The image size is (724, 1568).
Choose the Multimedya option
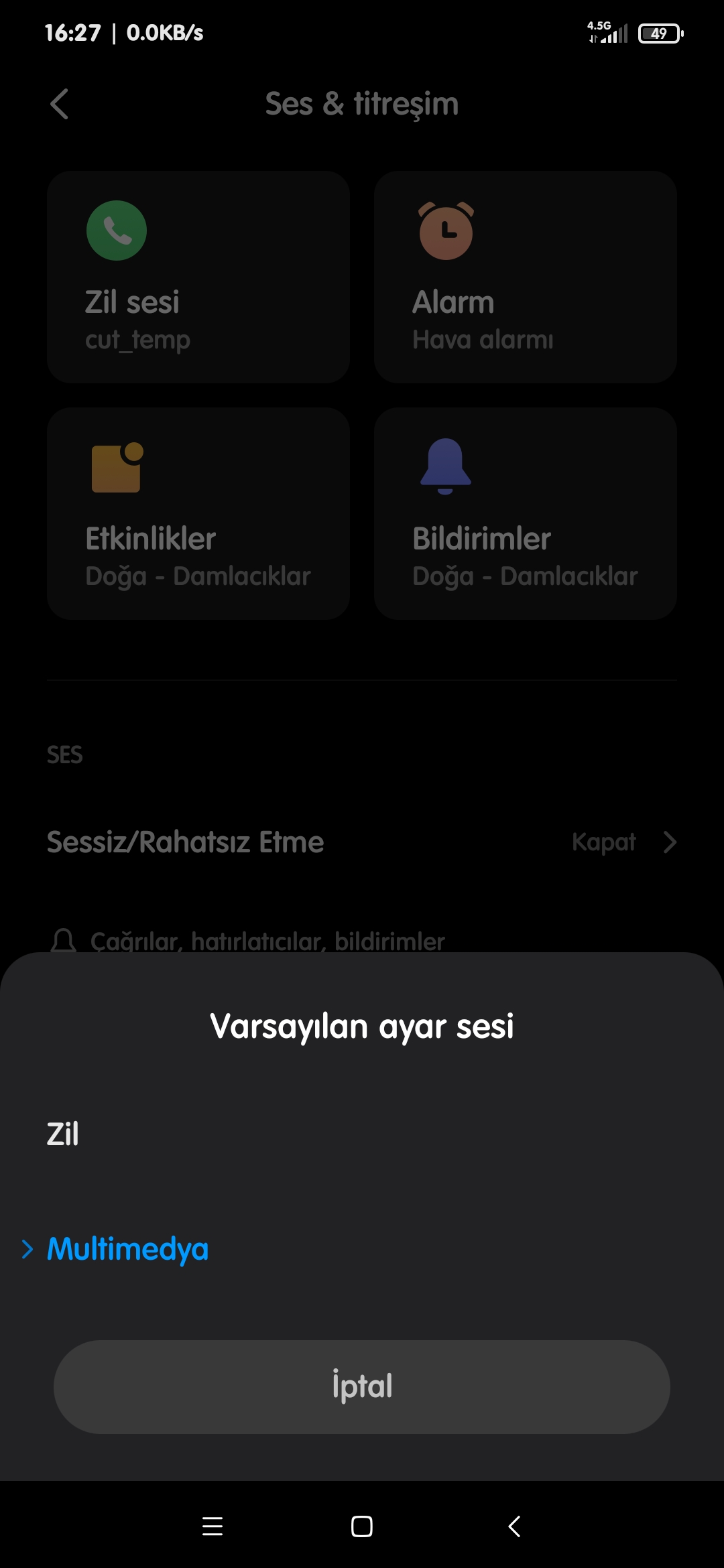362,1249
